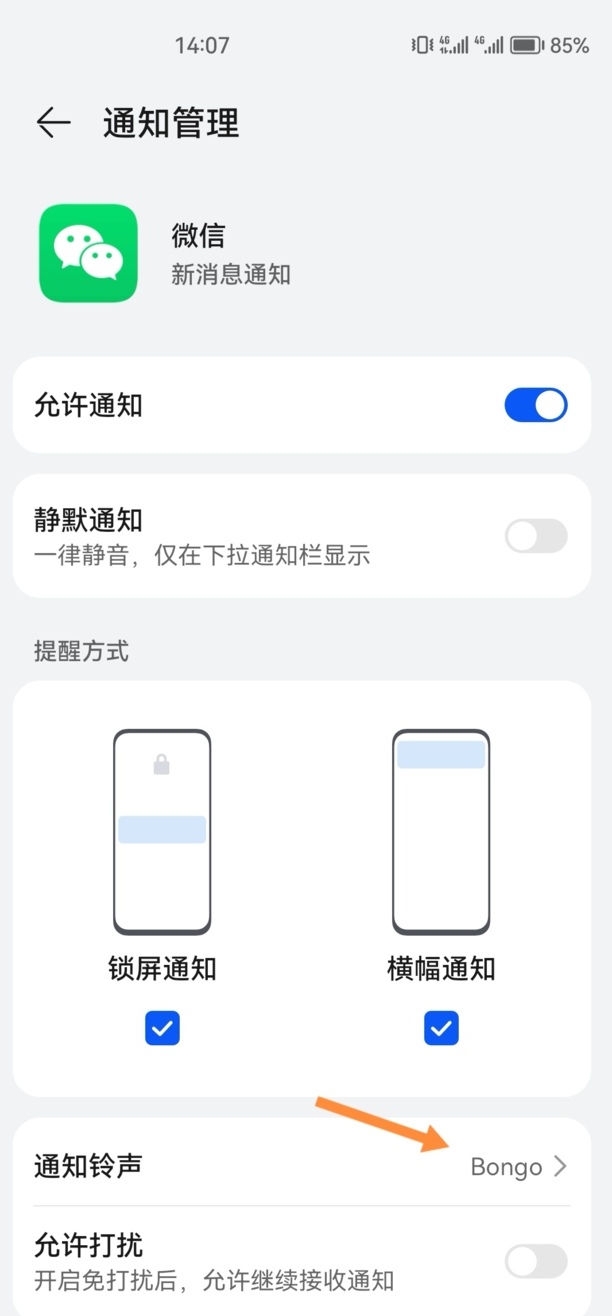Go back from 通知管理
The width and height of the screenshot is (612, 1316).
coord(53,123)
